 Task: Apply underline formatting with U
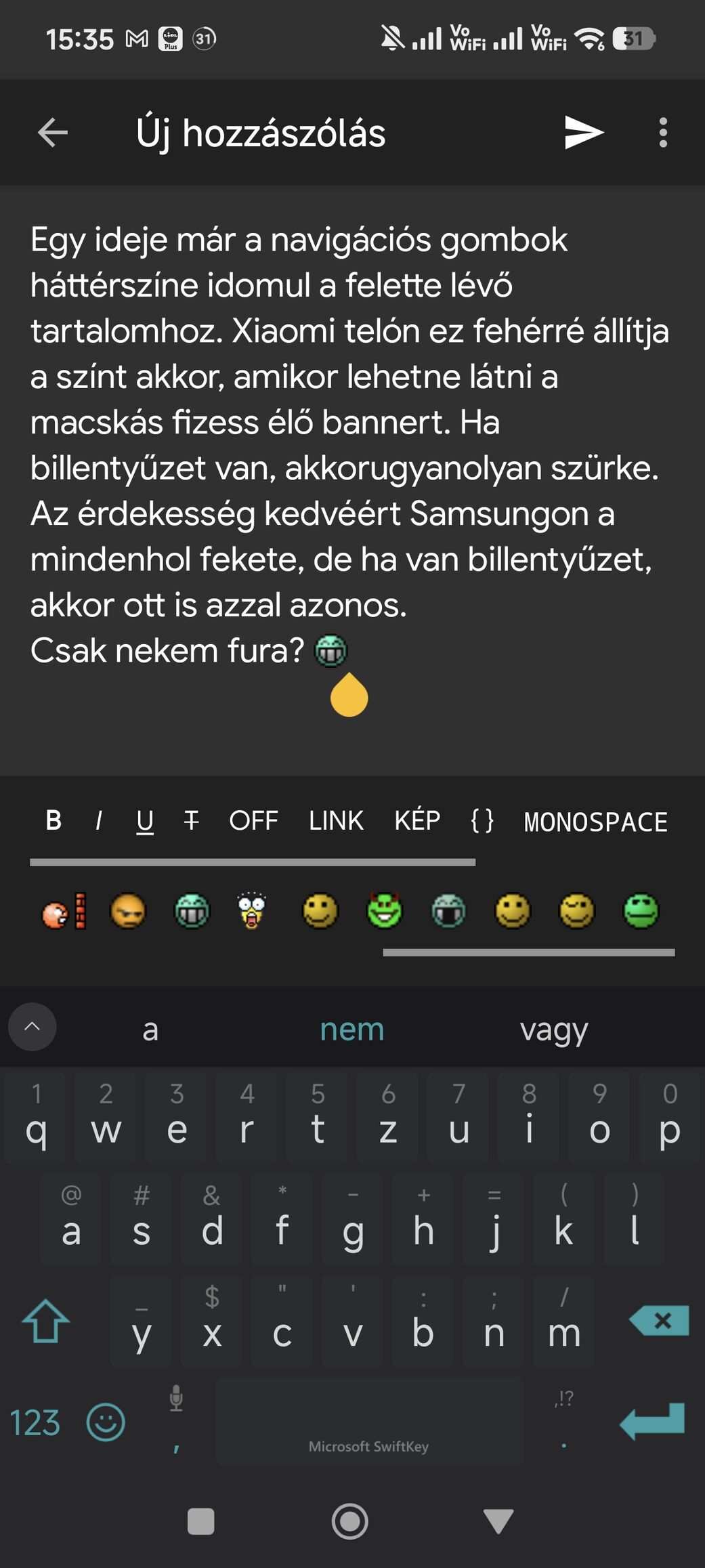pyautogui.click(x=145, y=820)
